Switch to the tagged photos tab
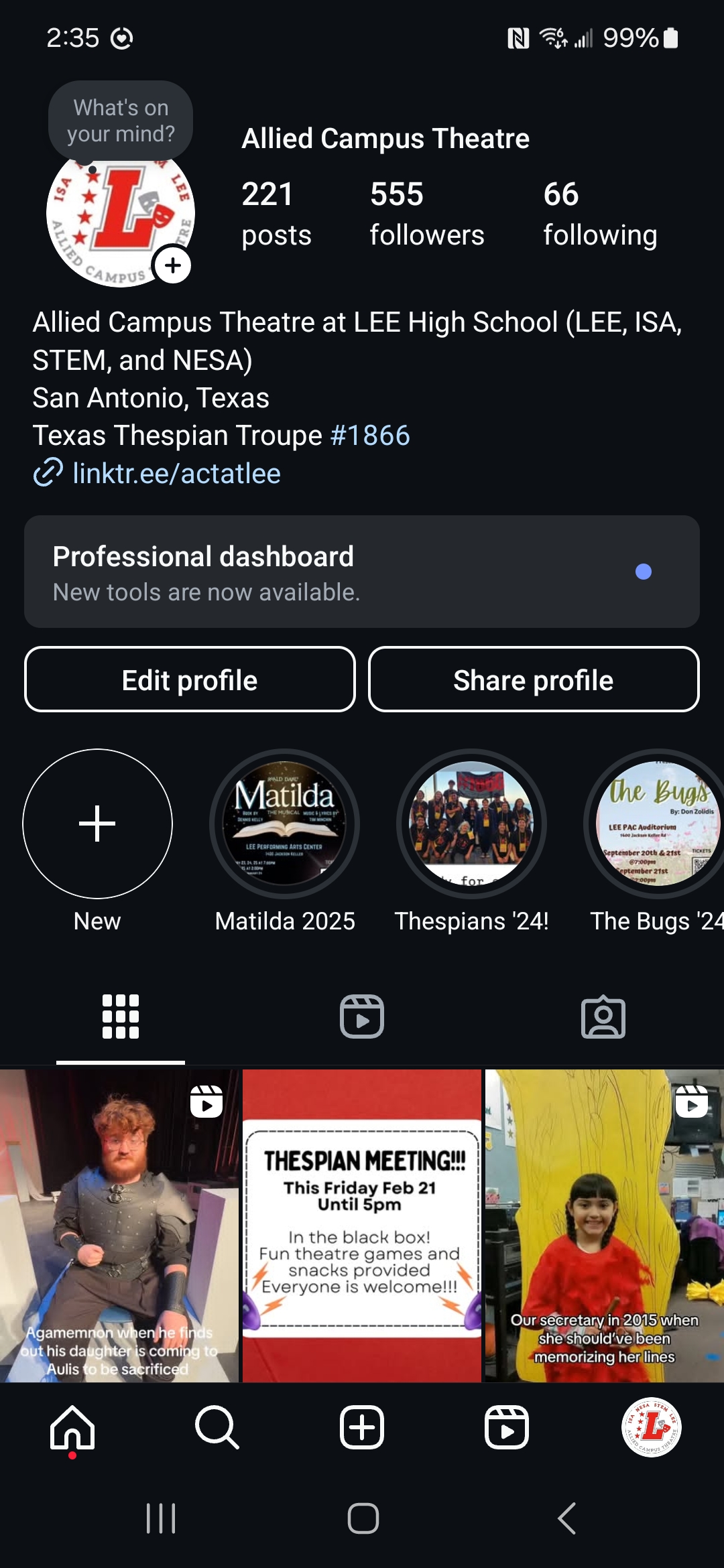 603,1016
